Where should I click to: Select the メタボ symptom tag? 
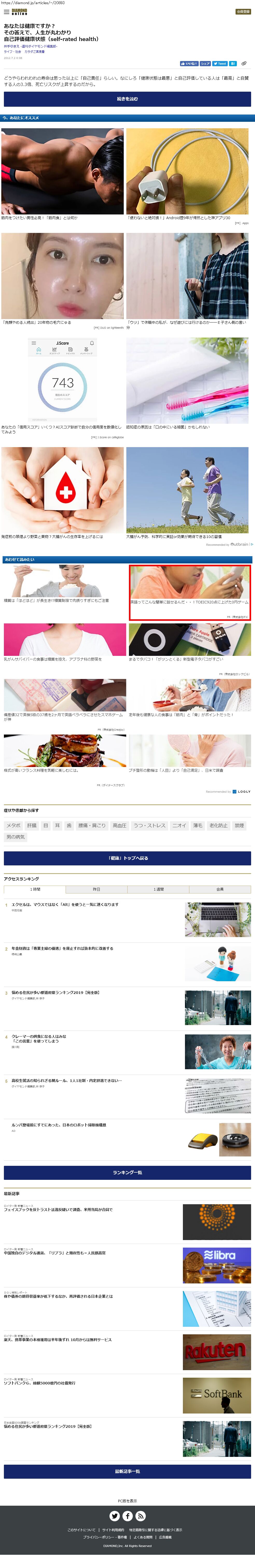coord(13,825)
